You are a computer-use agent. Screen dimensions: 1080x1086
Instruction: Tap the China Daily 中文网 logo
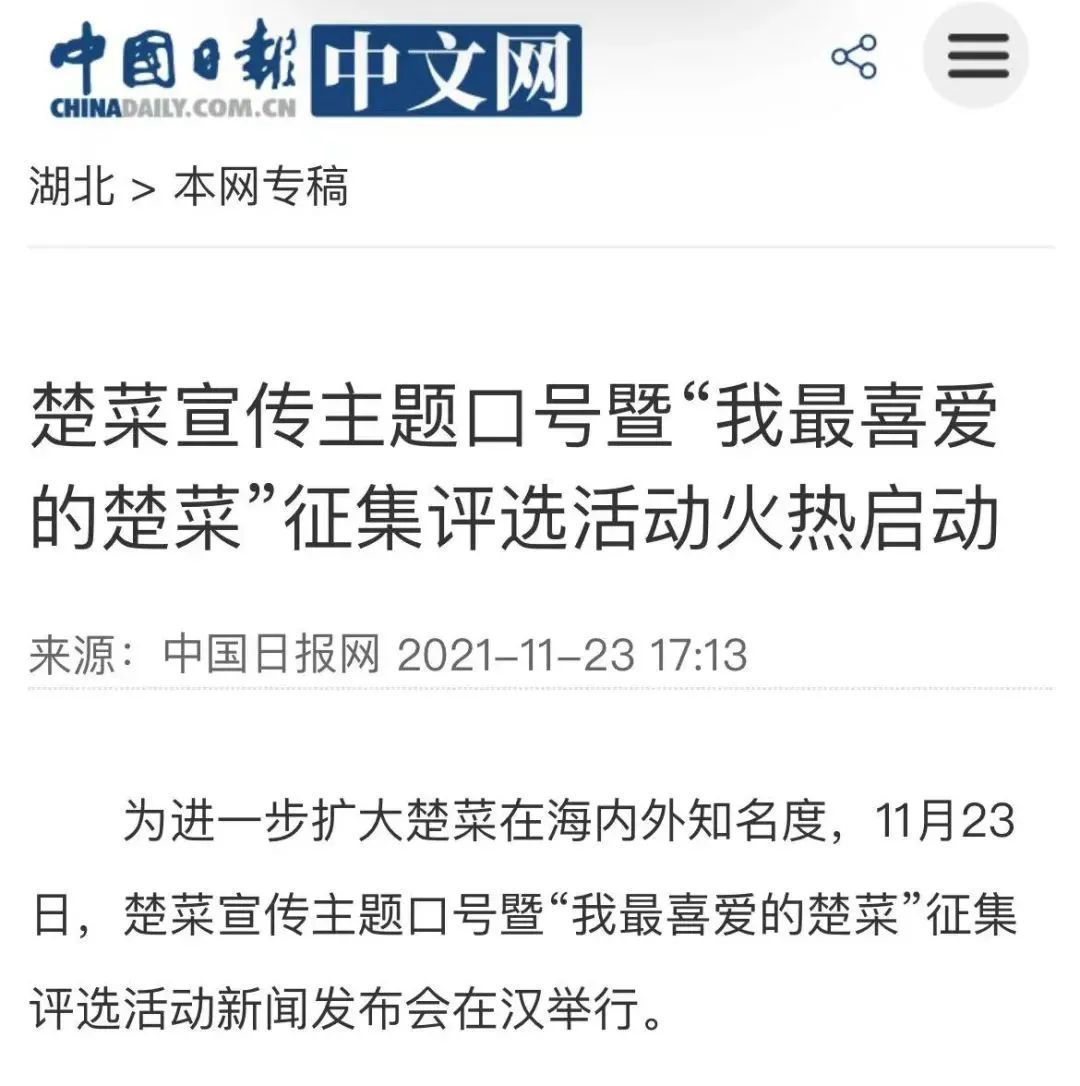click(315, 70)
